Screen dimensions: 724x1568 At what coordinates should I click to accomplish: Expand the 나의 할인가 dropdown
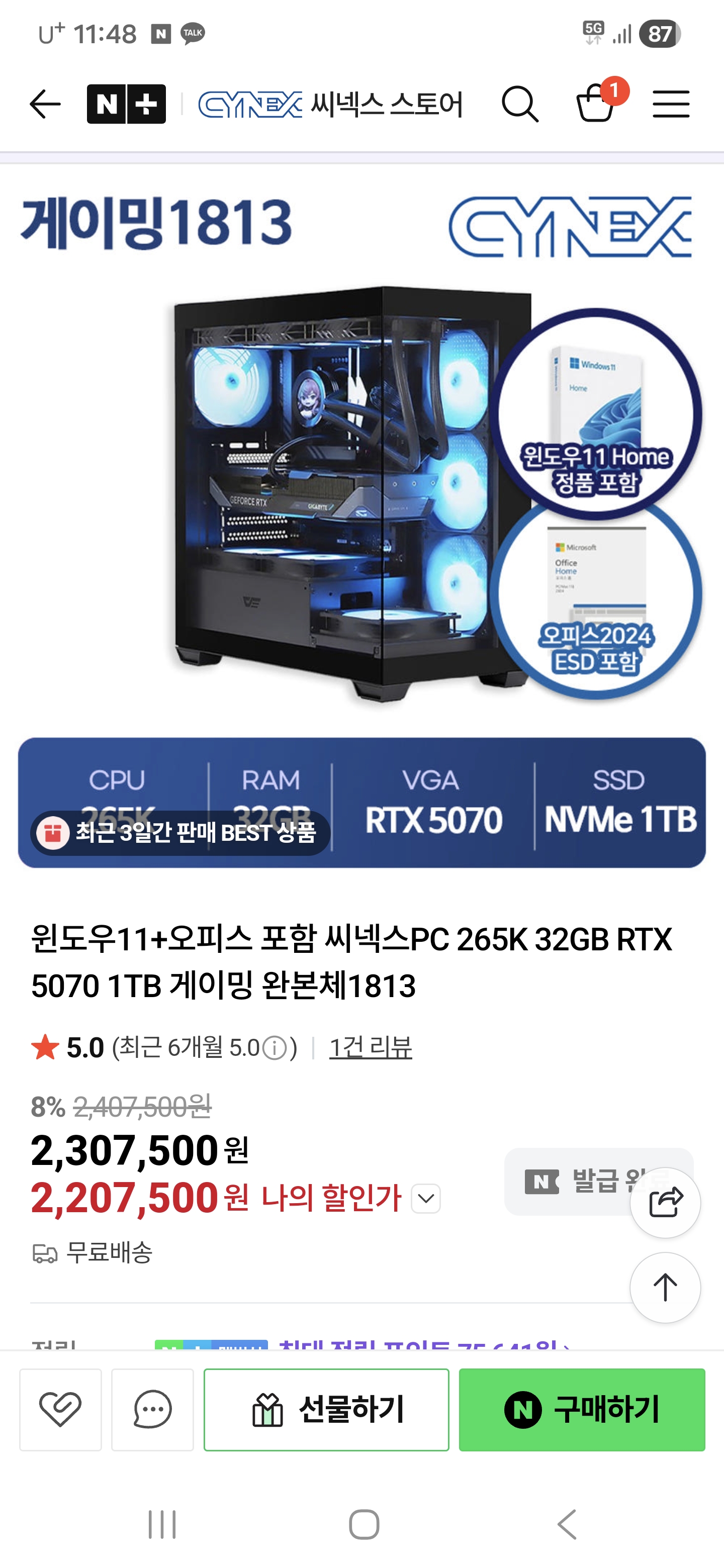click(x=426, y=1199)
